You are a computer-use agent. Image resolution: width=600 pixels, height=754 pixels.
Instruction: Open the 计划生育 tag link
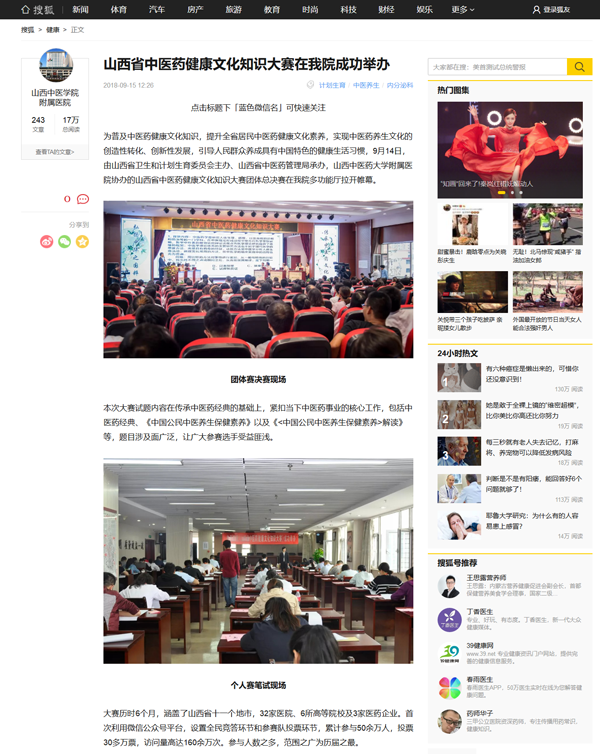(x=331, y=86)
